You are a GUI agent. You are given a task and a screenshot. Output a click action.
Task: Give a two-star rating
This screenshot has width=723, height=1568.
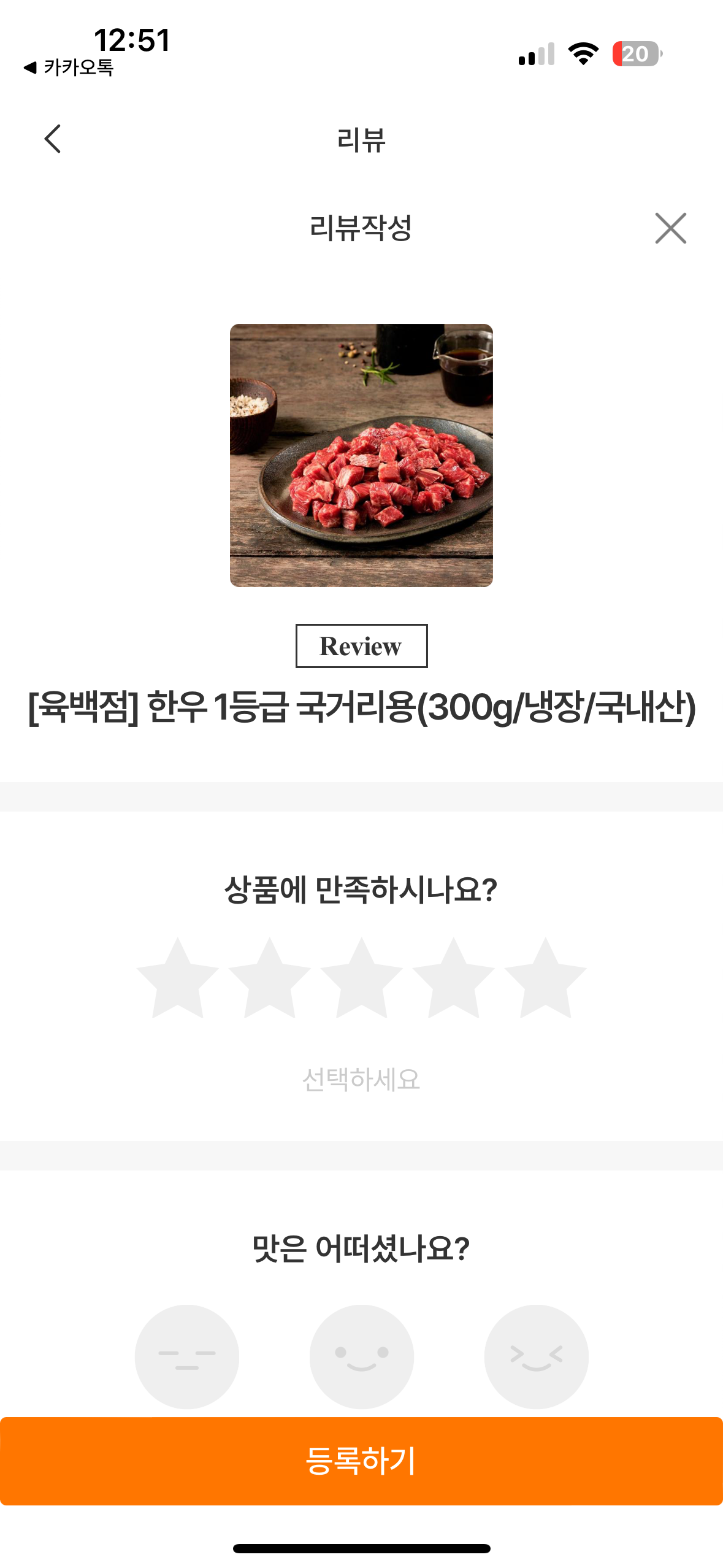click(x=270, y=979)
